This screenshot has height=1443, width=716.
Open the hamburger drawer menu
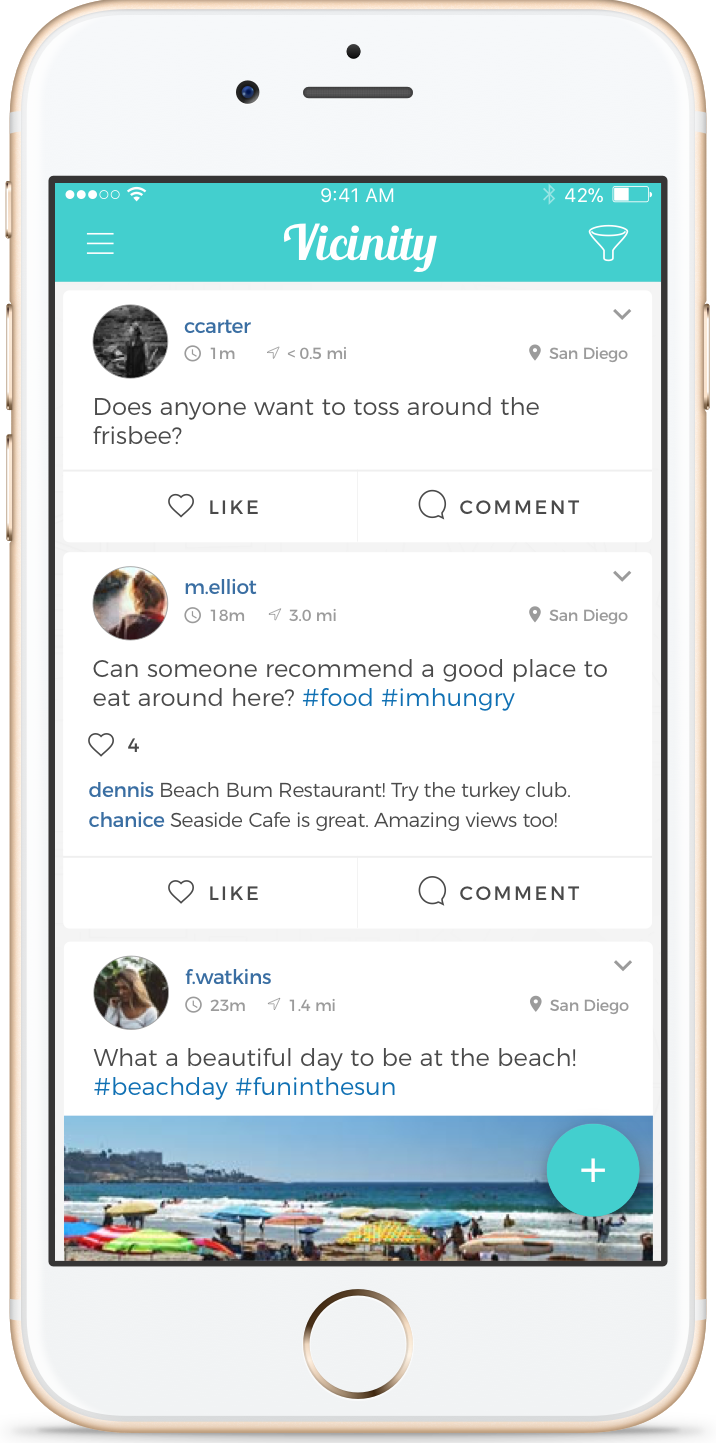(100, 243)
